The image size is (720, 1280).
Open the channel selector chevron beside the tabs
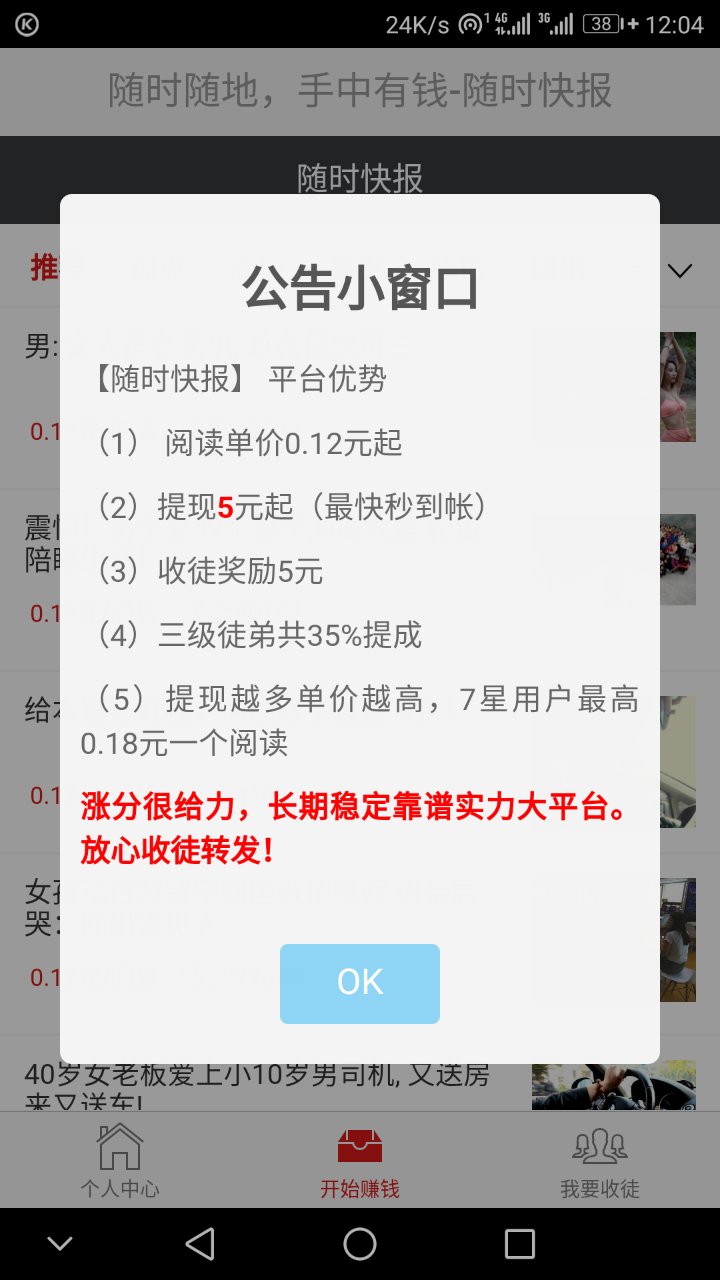click(x=678, y=270)
